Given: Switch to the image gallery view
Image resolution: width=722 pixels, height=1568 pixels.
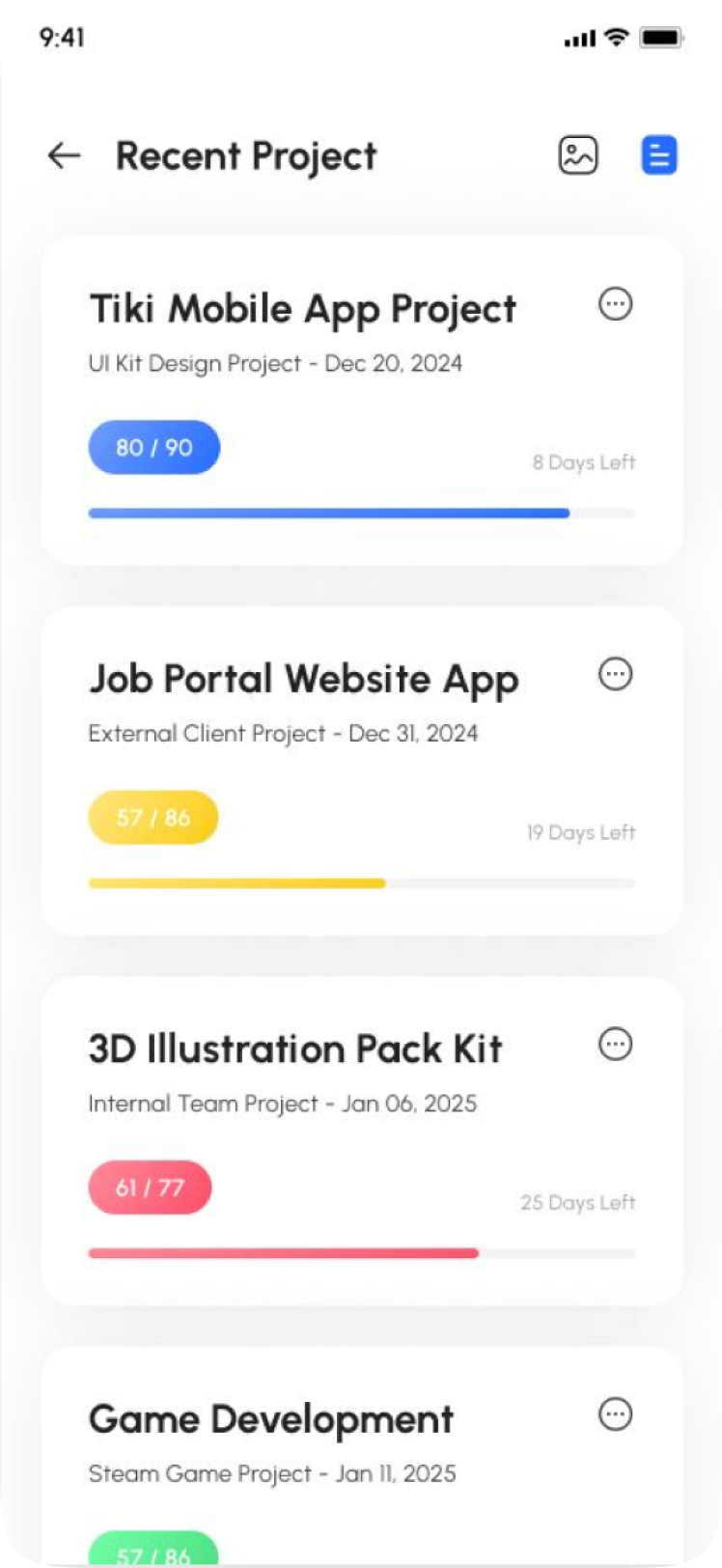Looking at the screenshot, I should point(578,155).
